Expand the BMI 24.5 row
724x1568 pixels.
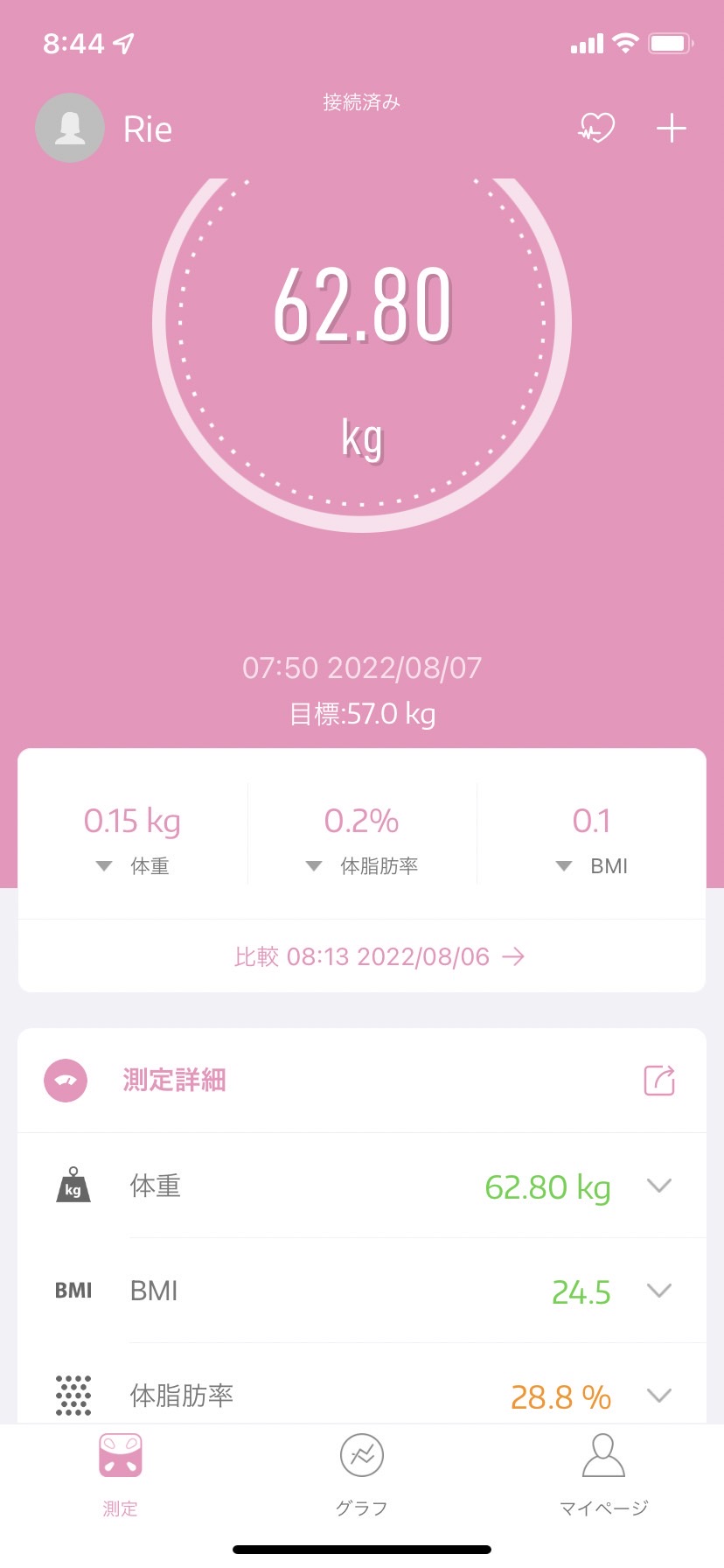click(x=362, y=1291)
